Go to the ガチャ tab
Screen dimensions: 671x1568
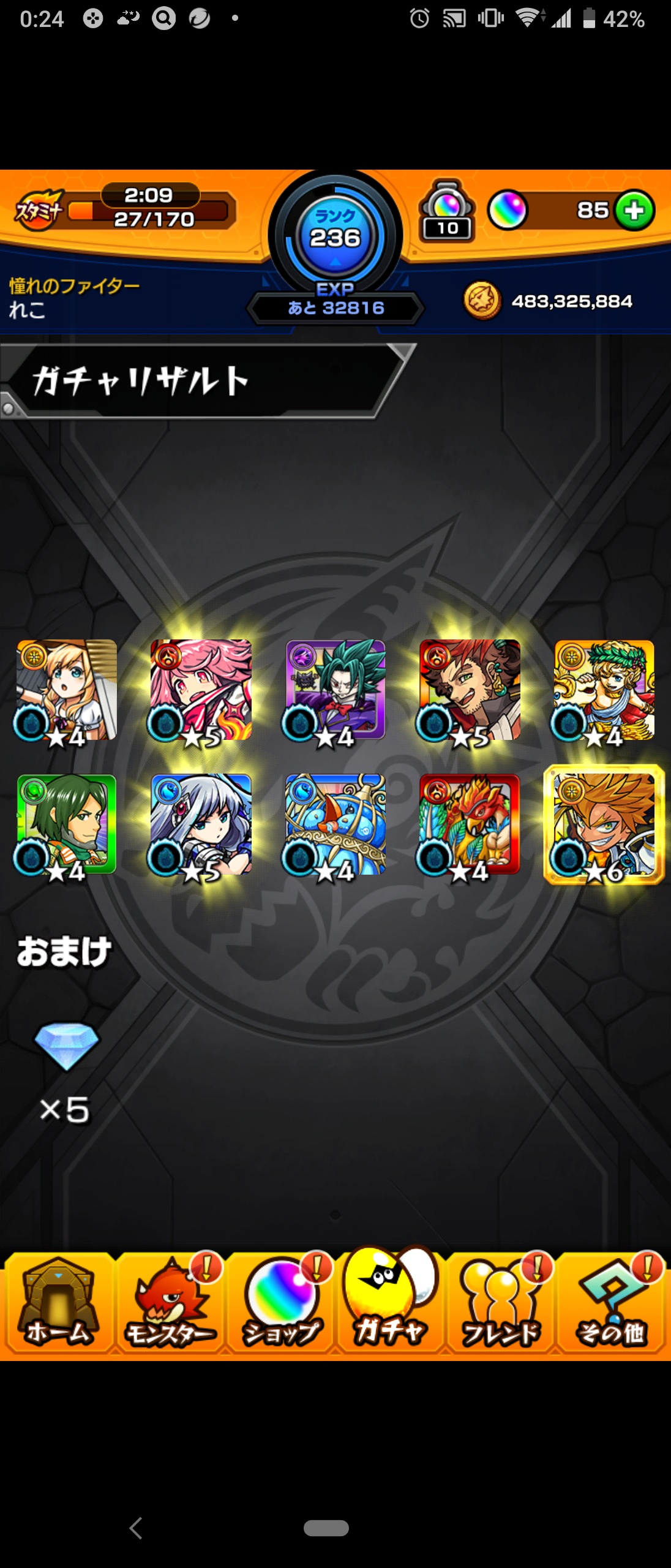click(x=389, y=1303)
